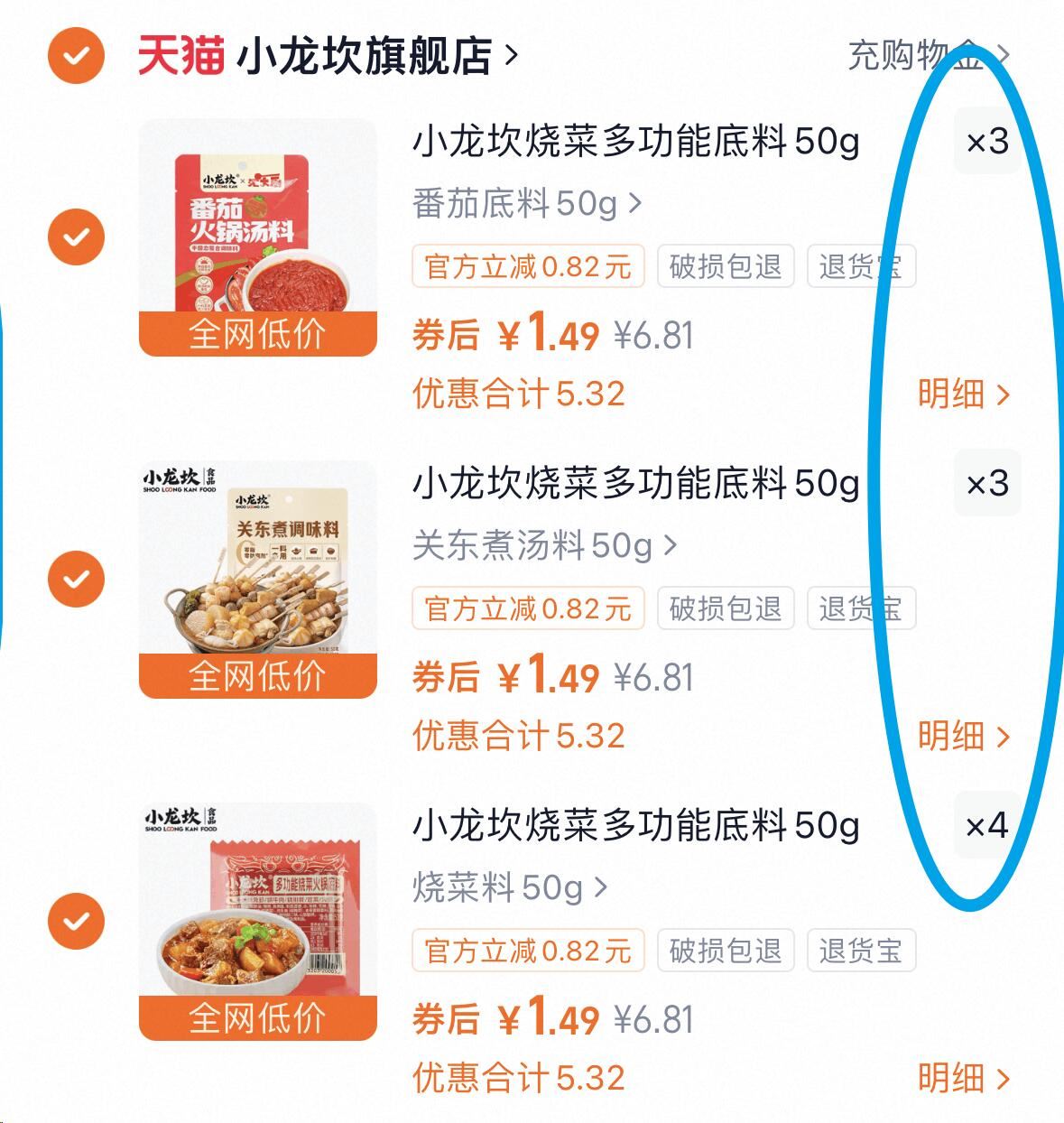Open the 小龙坎旗舰店 store page
Screen dimensions: 1064x1123
(x=364, y=56)
